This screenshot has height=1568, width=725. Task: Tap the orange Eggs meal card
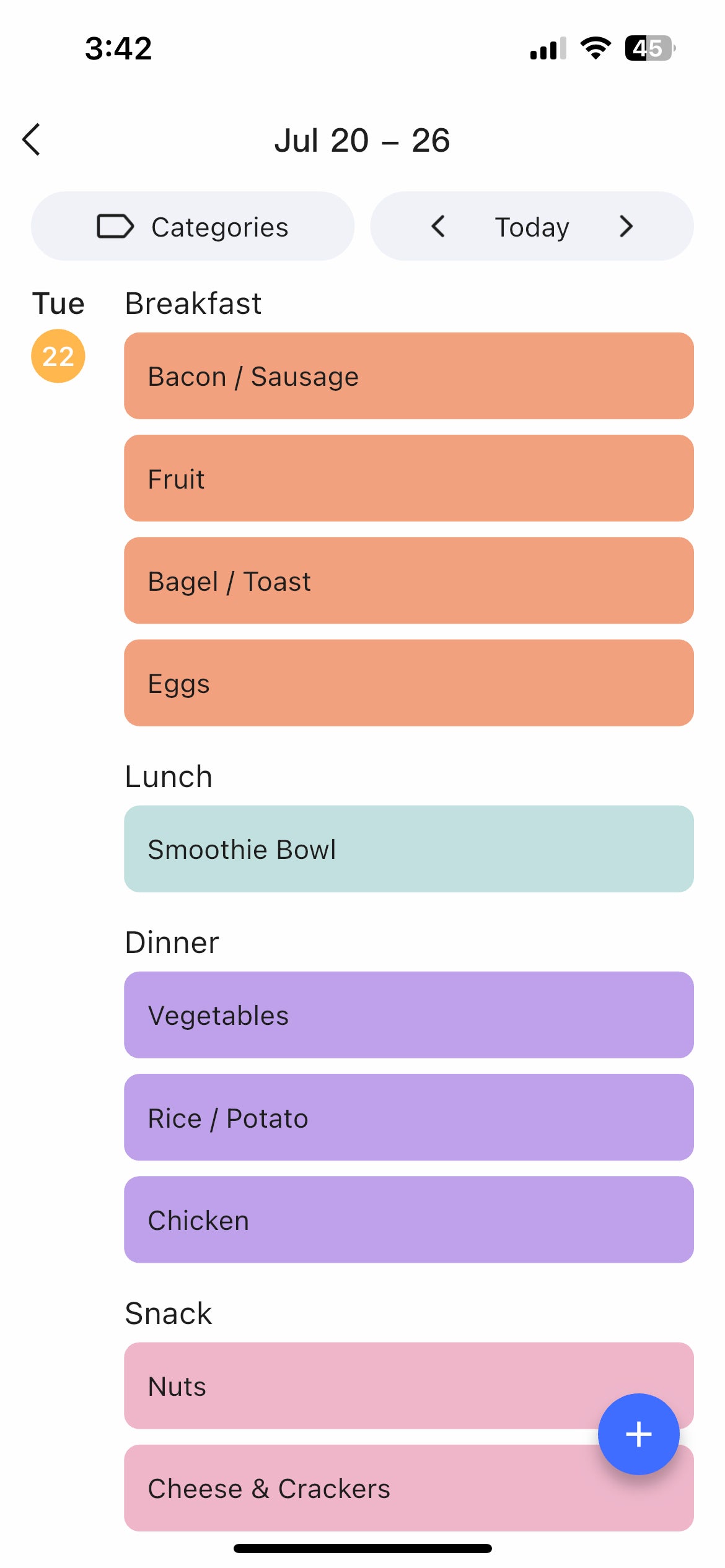pos(409,682)
